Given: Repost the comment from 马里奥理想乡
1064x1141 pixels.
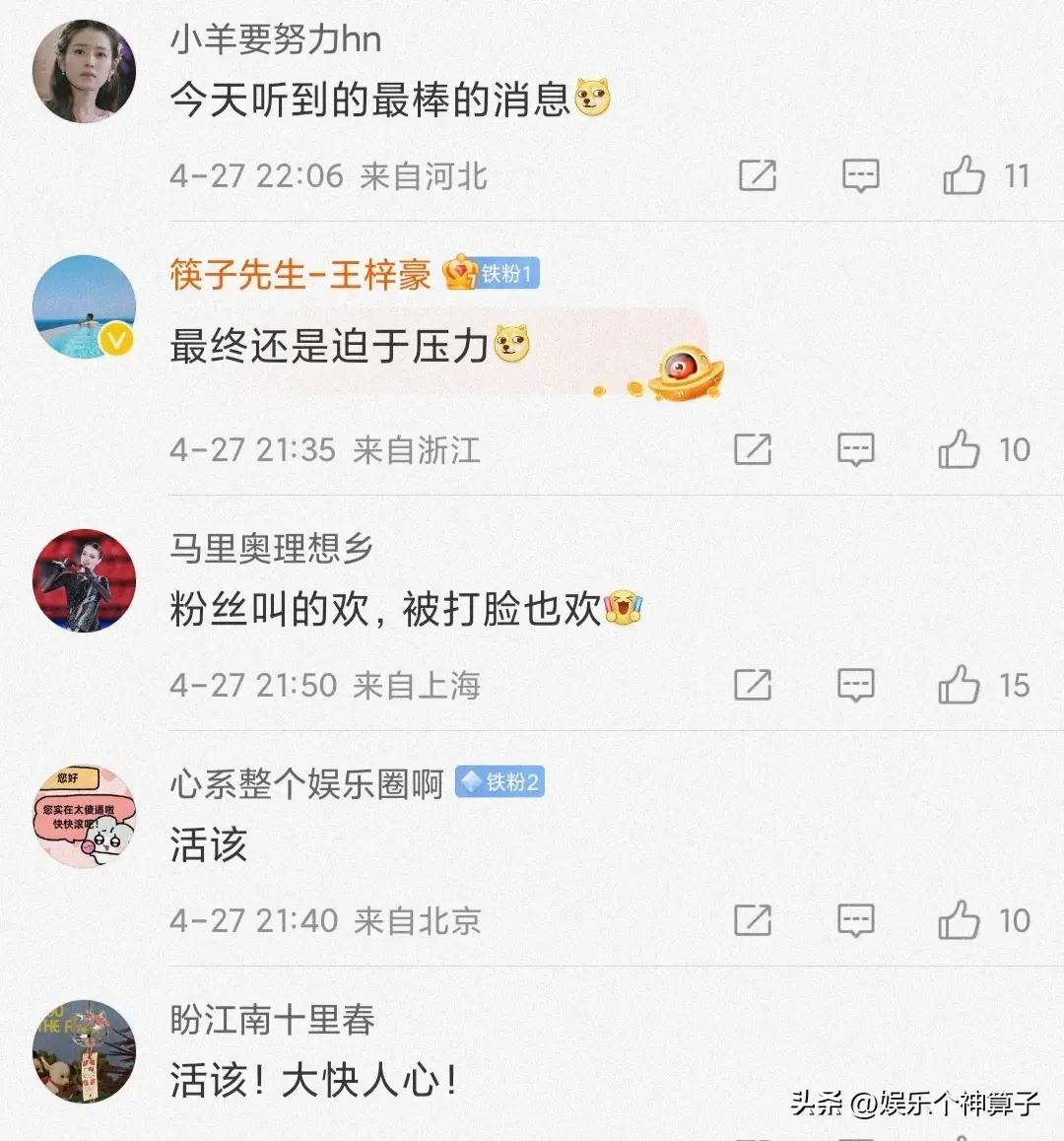Looking at the screenshot, I should 753,685.
